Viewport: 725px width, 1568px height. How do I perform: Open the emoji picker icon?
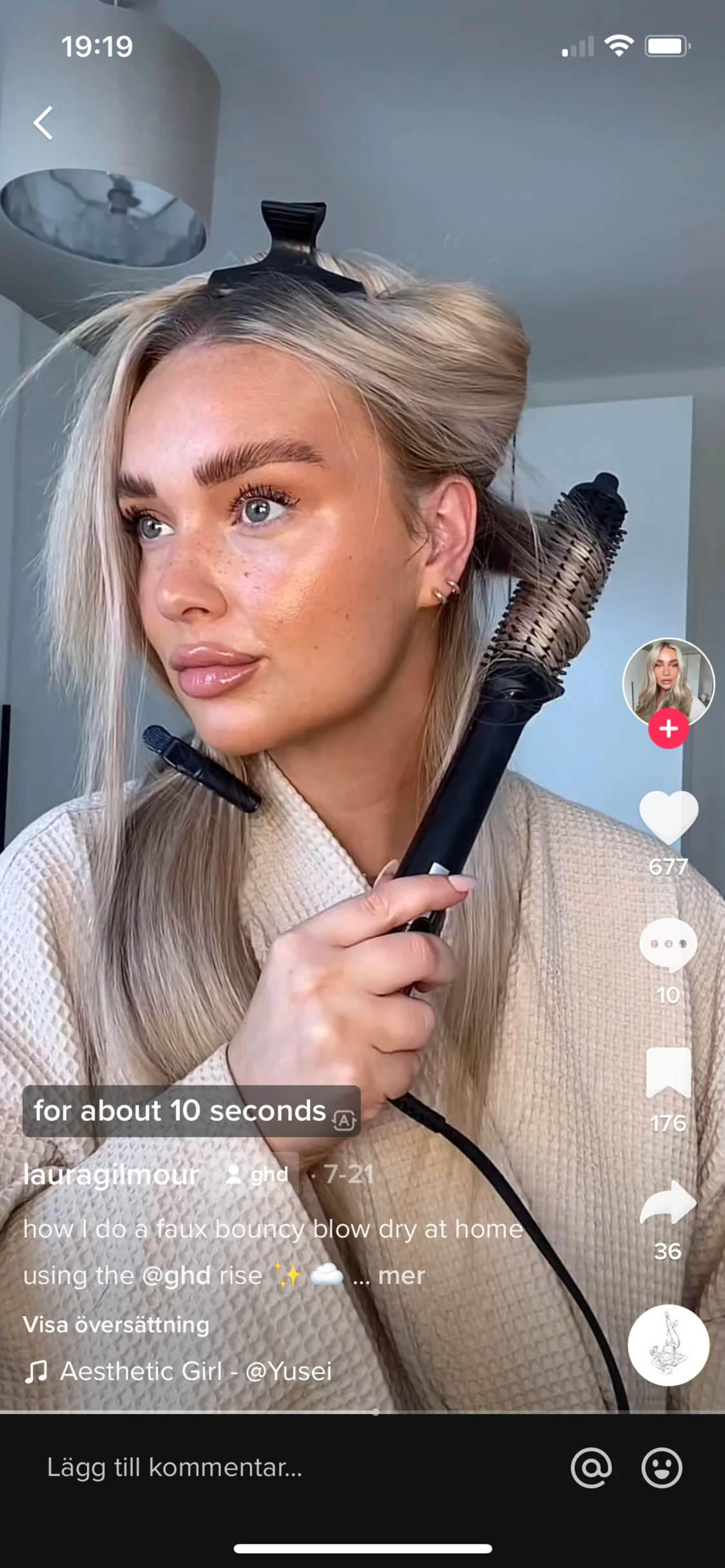(662, 1468)
